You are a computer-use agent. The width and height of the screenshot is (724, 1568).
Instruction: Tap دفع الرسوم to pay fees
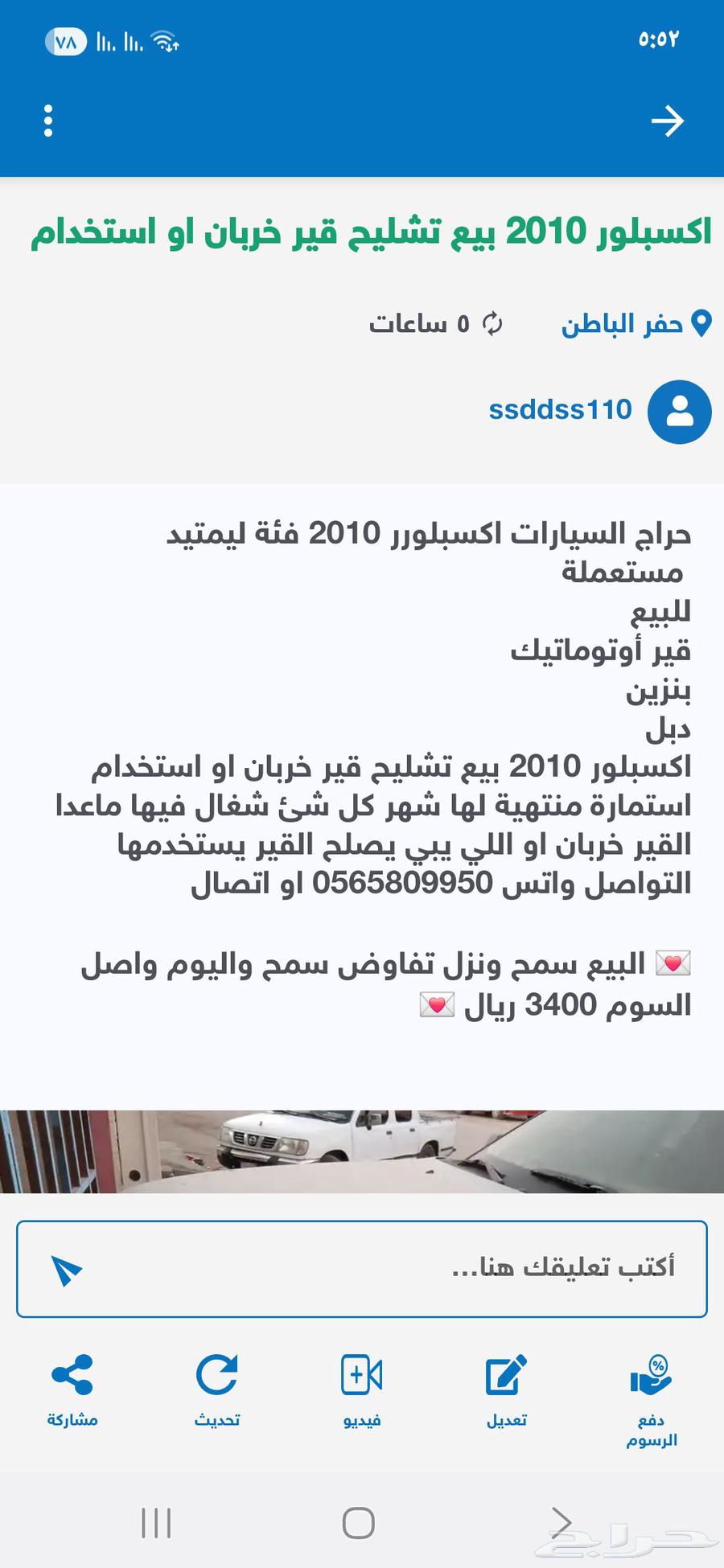[x=651, y=1401]
